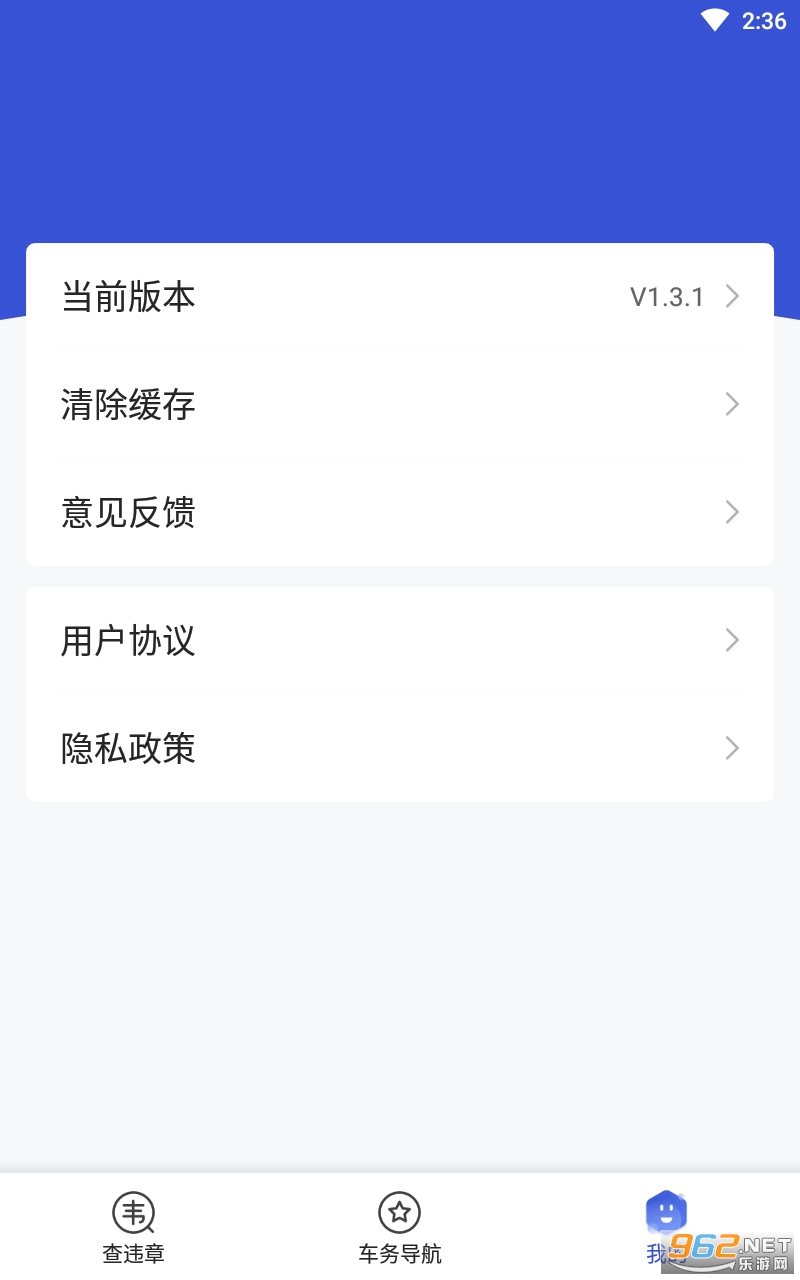Go to the 我的 tab
This screenshot has height=1280, width=800.
pos(665,1228)
